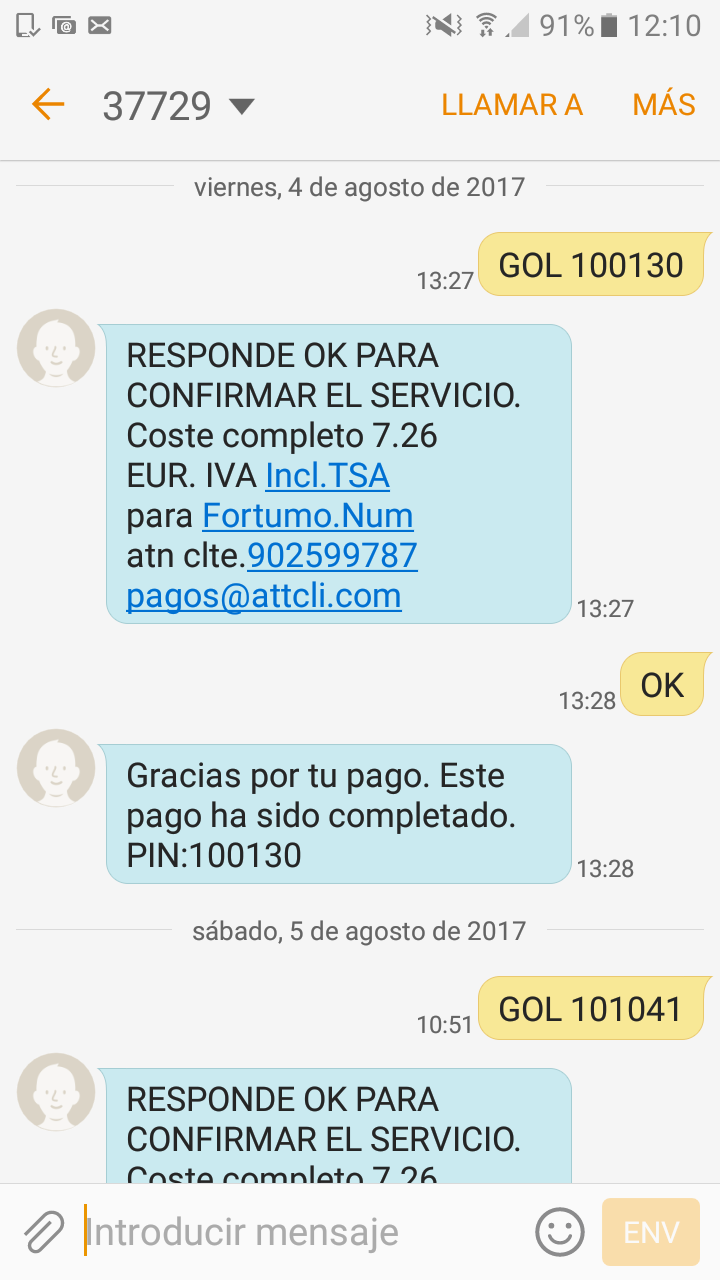The height and width of the screenshot is (1280, 720).
Task: Open the MÁS options menu
Action: (664, 105)
